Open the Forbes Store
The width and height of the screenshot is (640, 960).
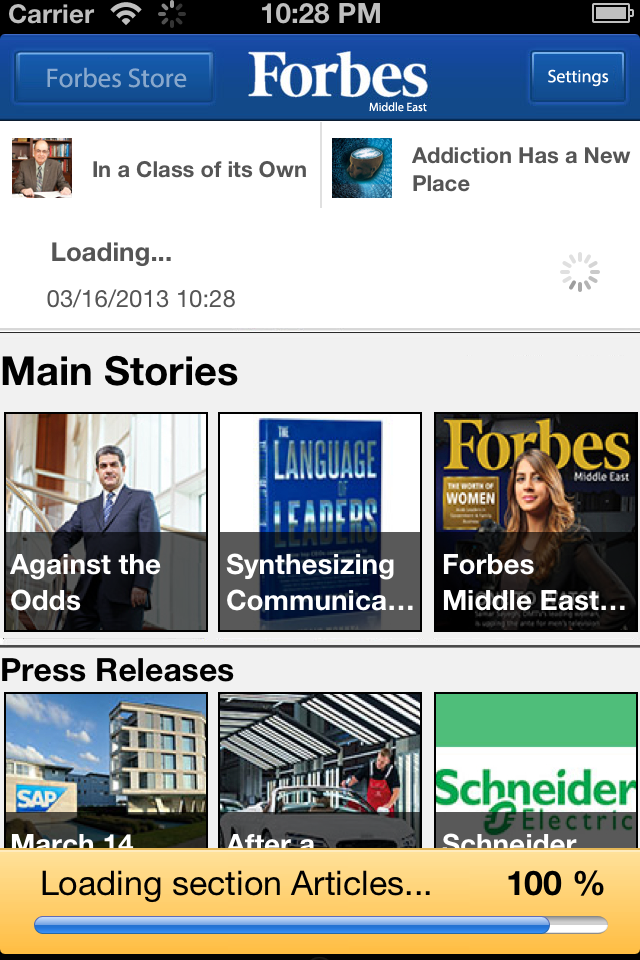[115, 78]
